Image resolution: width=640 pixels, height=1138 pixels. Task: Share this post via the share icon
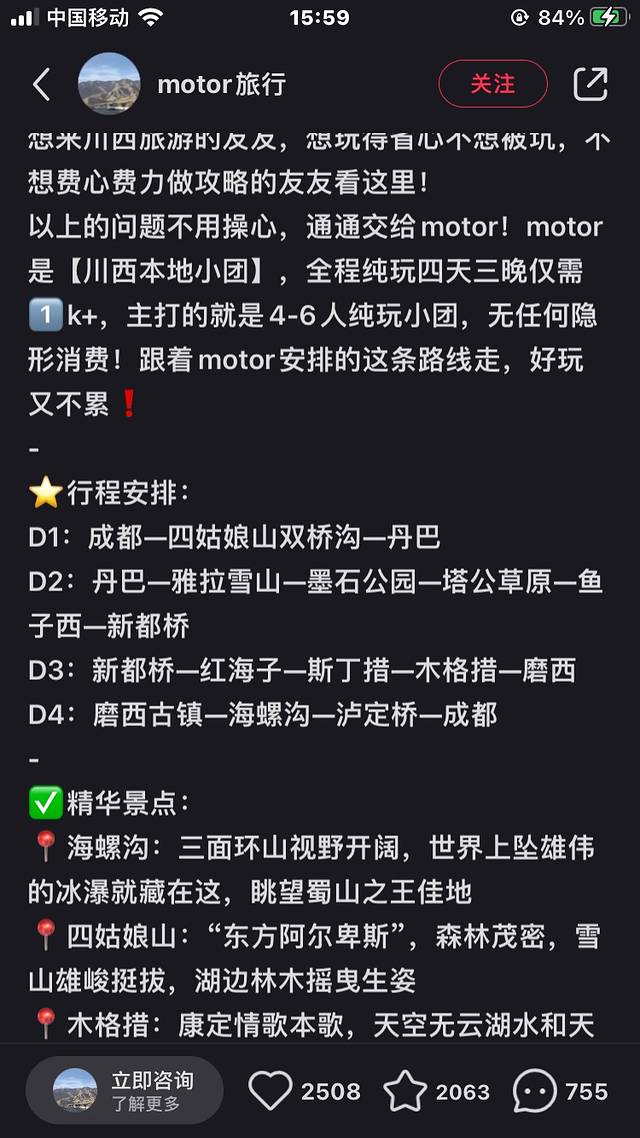click(590, 84)
